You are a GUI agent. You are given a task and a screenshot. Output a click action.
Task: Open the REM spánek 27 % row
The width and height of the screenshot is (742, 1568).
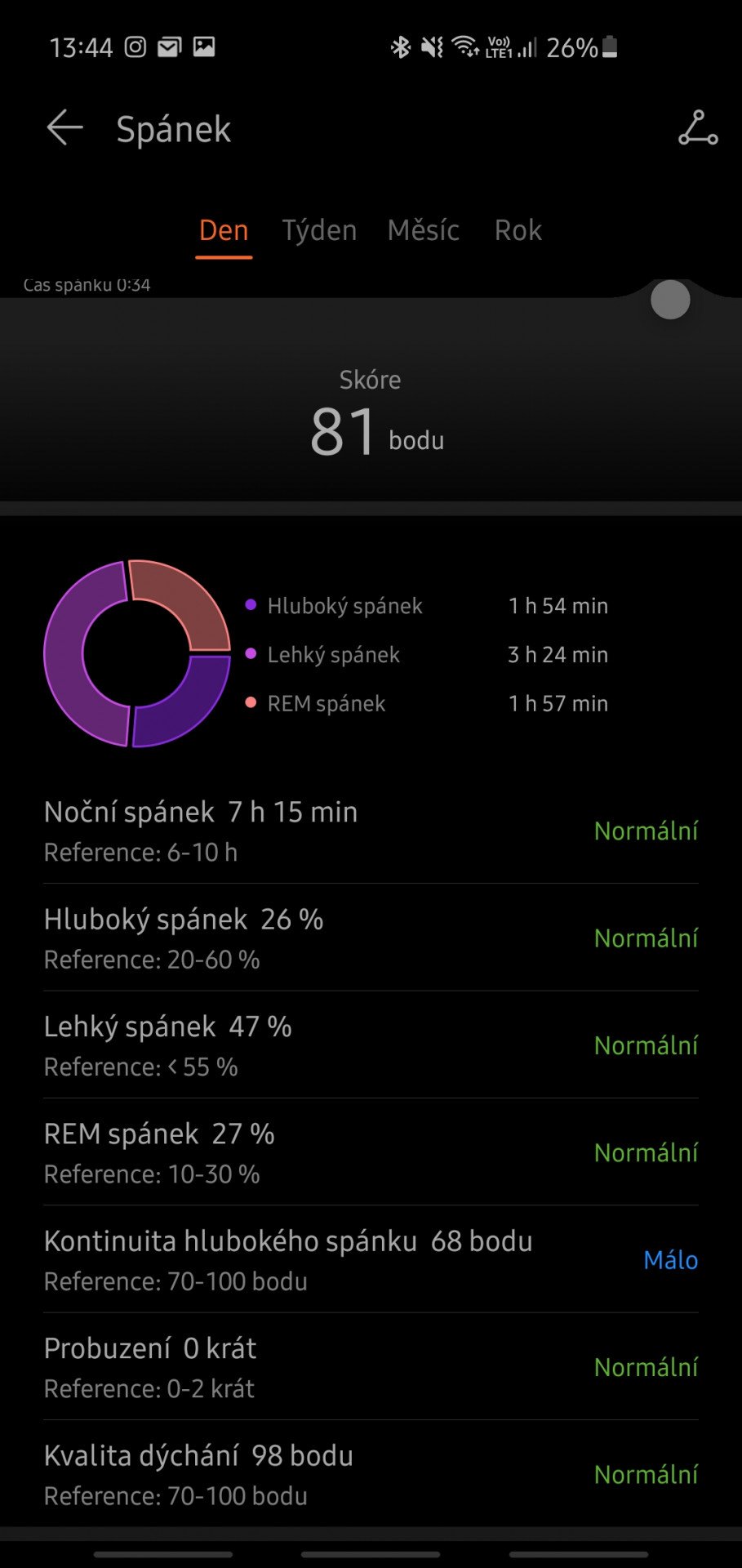(x=371, y=1152)
